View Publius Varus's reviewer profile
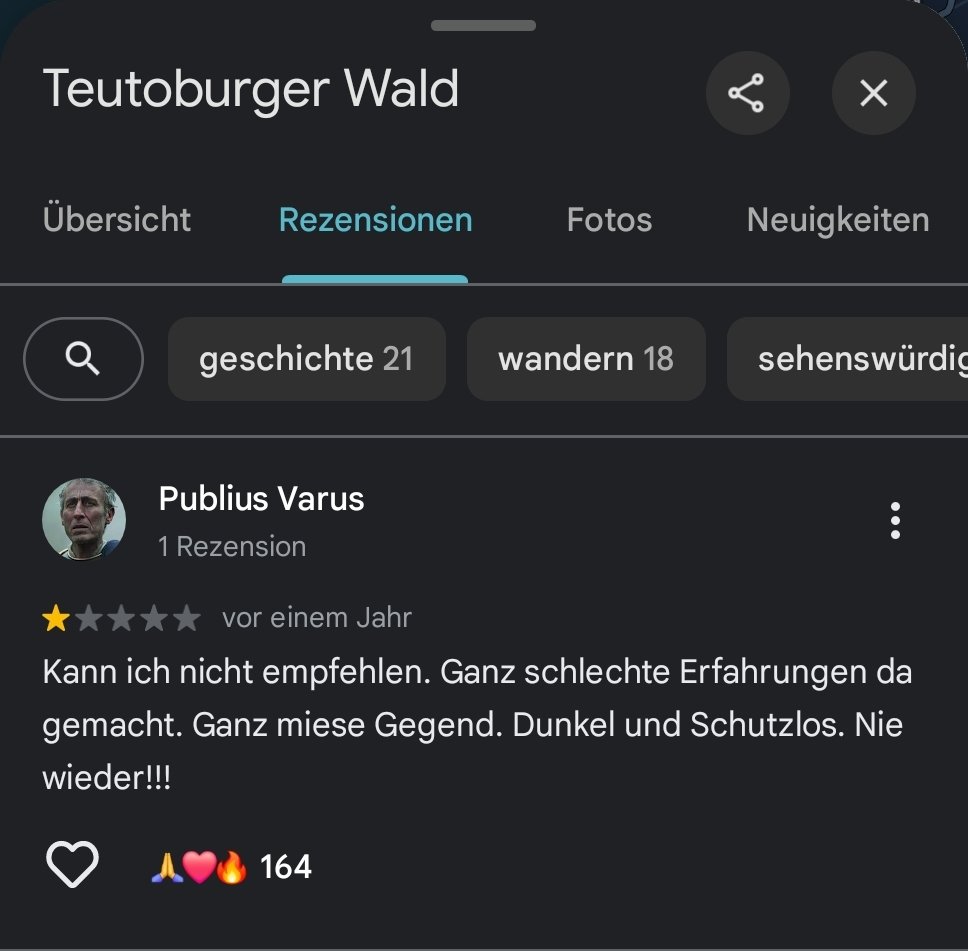The width and height of the screenshot is (968, 951). [261, 498]
